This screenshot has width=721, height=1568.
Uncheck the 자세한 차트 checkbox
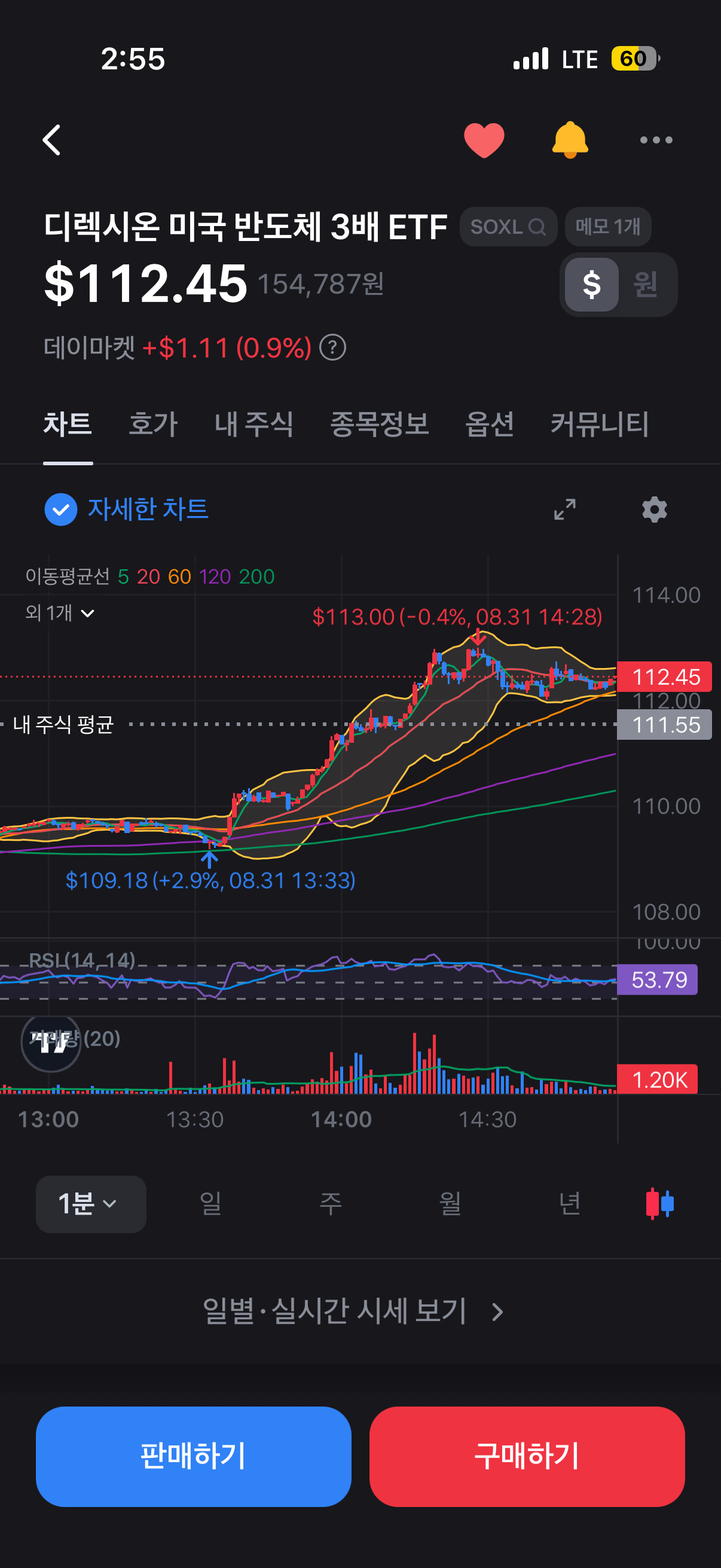coord(61,510)
